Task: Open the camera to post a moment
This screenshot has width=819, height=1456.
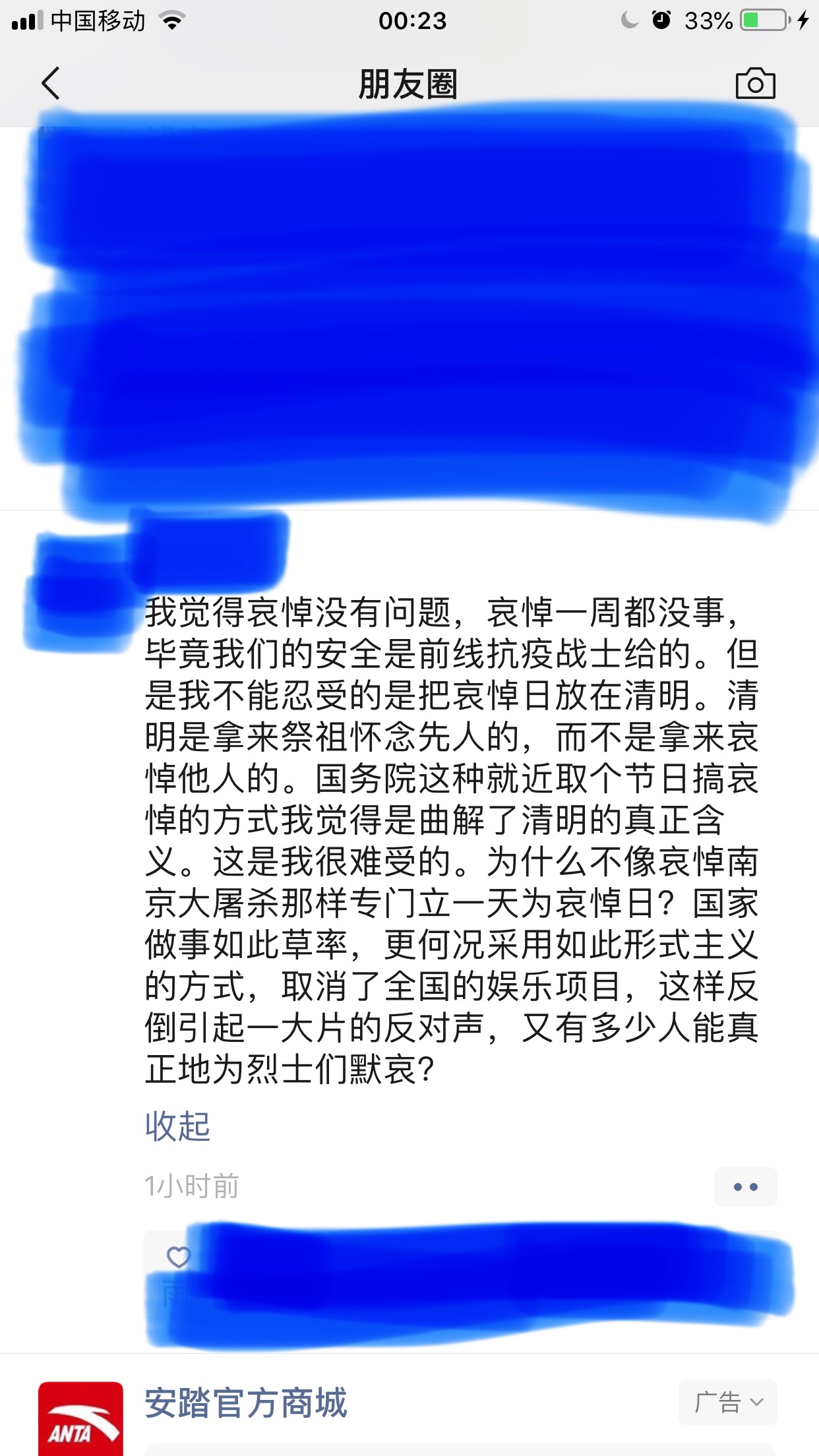Action: [x=755, y=84]
